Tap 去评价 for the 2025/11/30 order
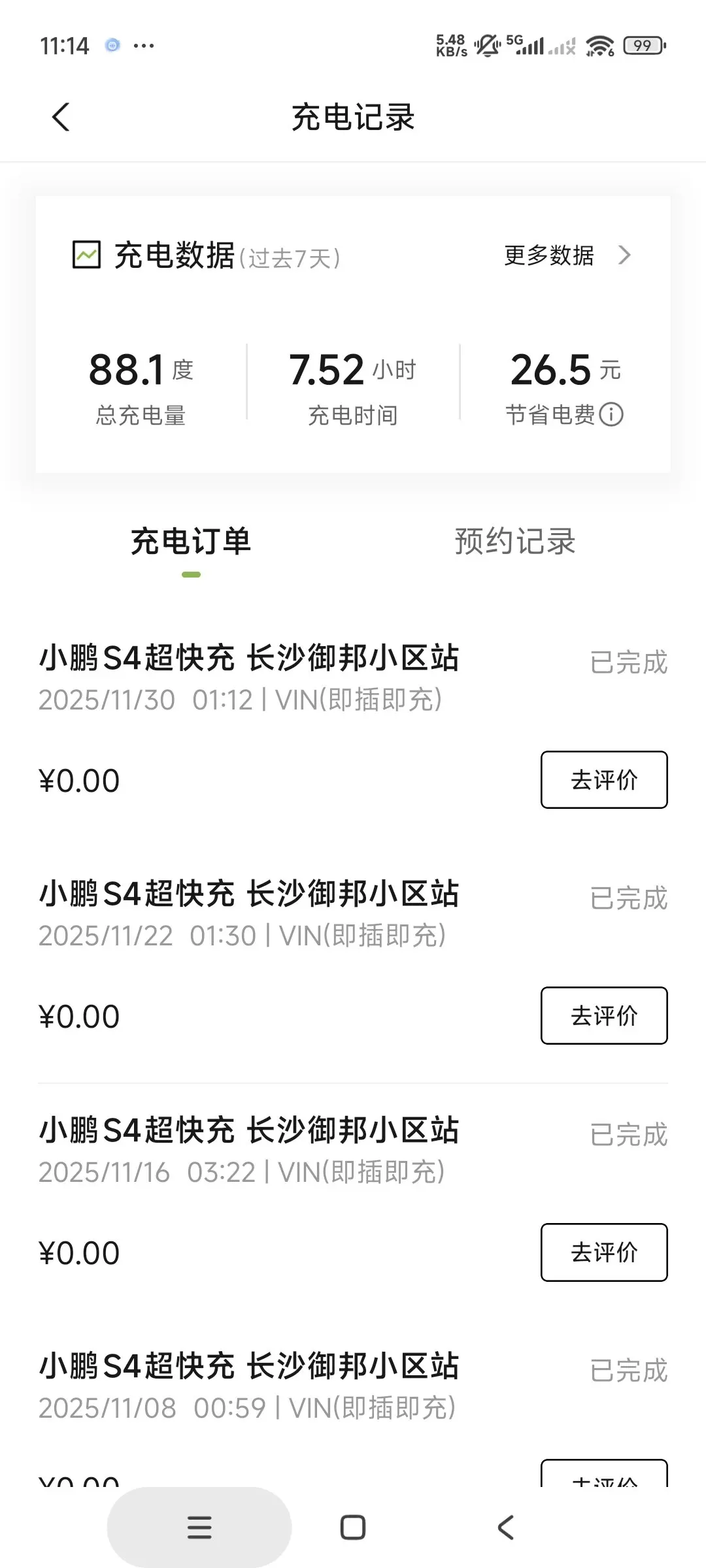Viewport: 706px width, 1568px height. click(x=603, y=779)
